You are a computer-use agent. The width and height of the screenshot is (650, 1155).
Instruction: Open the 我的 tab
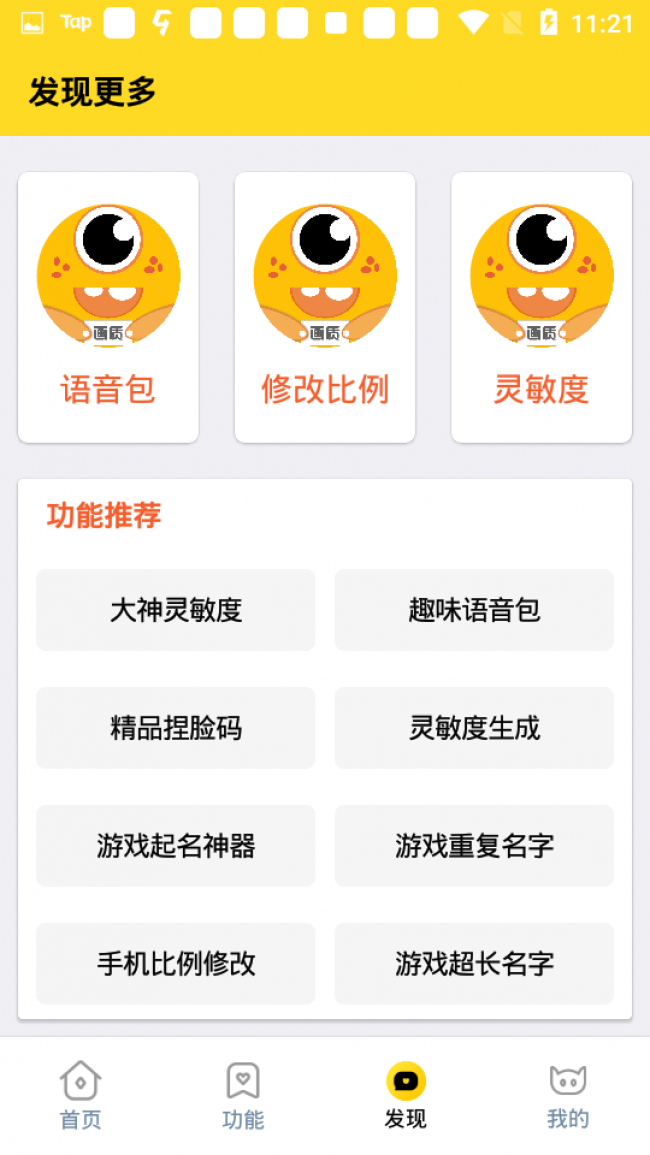click(x=568, y=1096)
